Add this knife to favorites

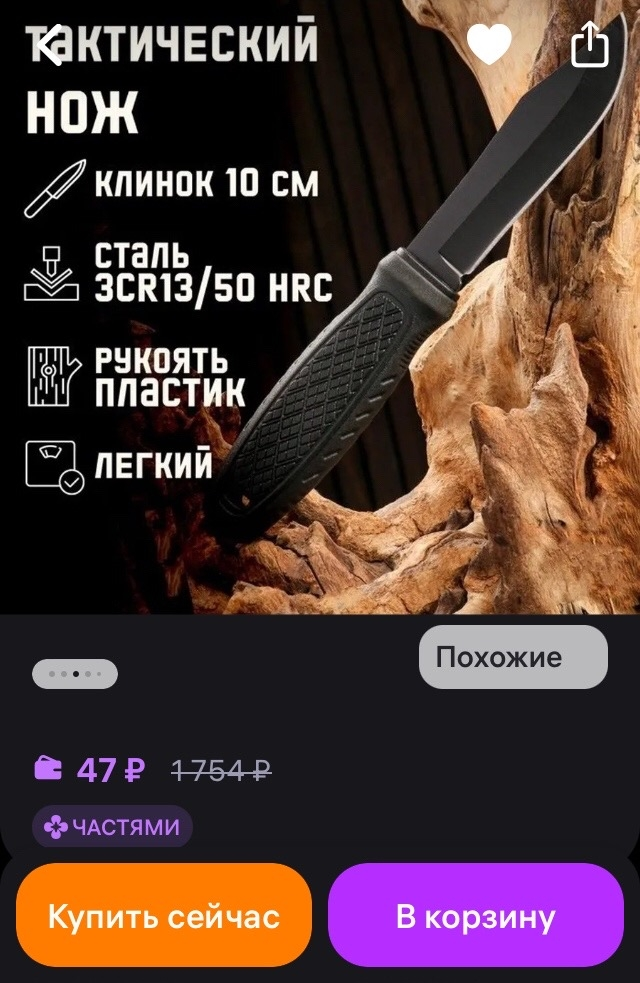click(x=489, y=44)
